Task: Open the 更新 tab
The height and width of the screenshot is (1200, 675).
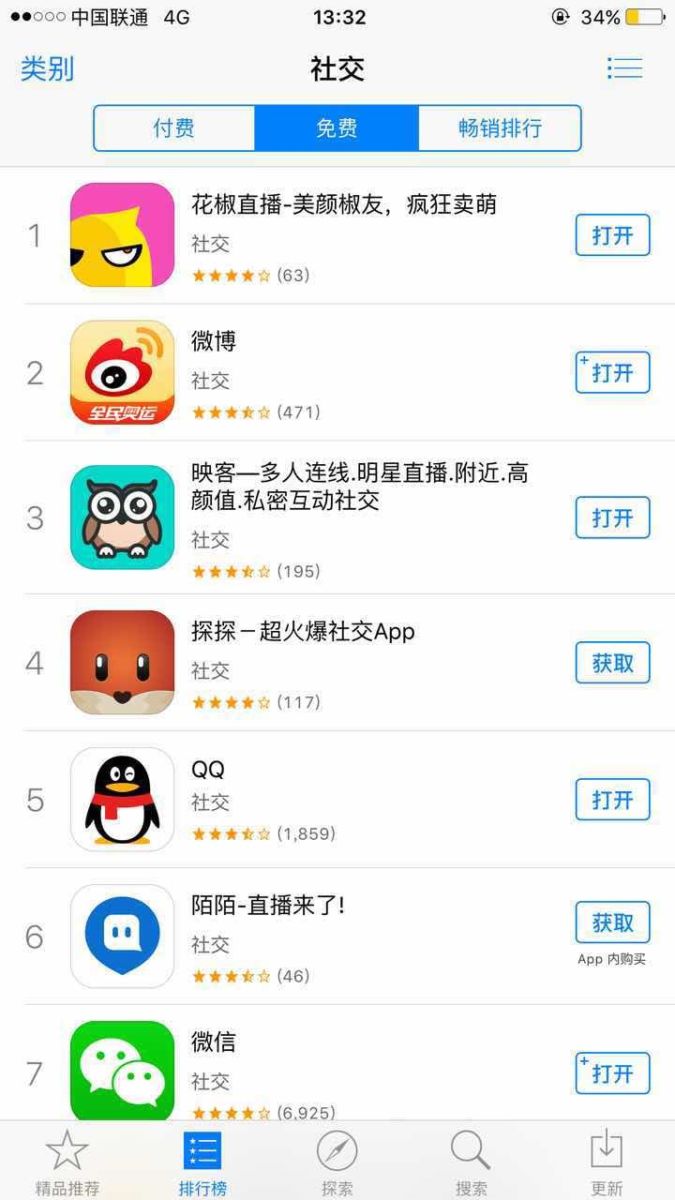Action: click(x=606, y=1162)
